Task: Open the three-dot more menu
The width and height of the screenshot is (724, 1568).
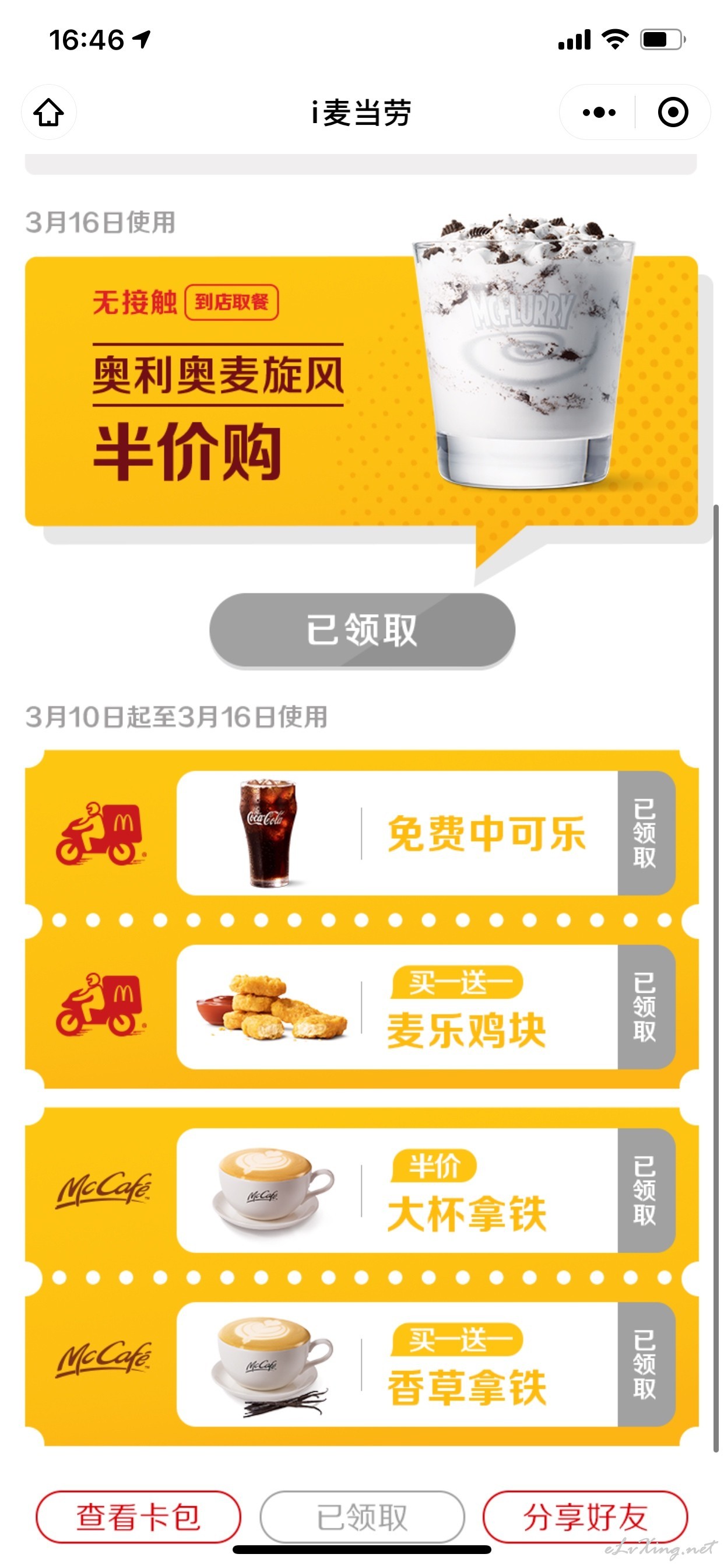Action: (599, 113)
